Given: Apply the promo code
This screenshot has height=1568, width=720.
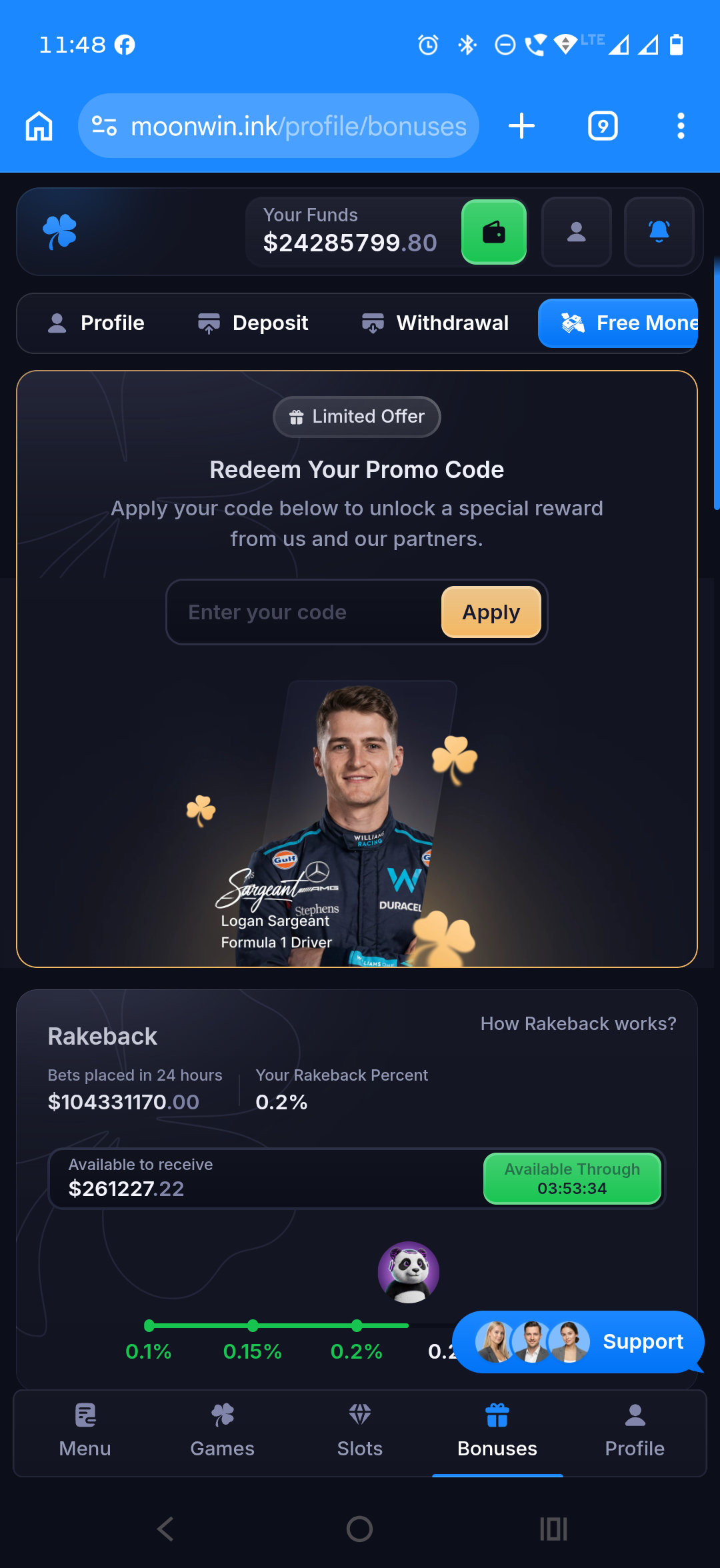Looking at the screenshot, I should (x=491, y=612).
